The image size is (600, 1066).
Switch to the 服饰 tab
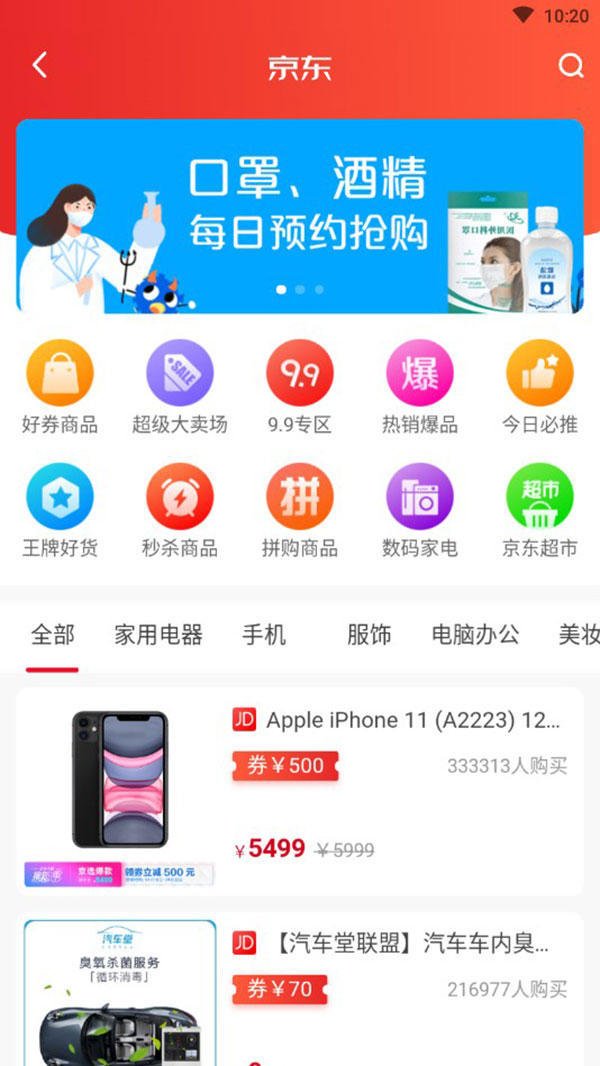369,635
